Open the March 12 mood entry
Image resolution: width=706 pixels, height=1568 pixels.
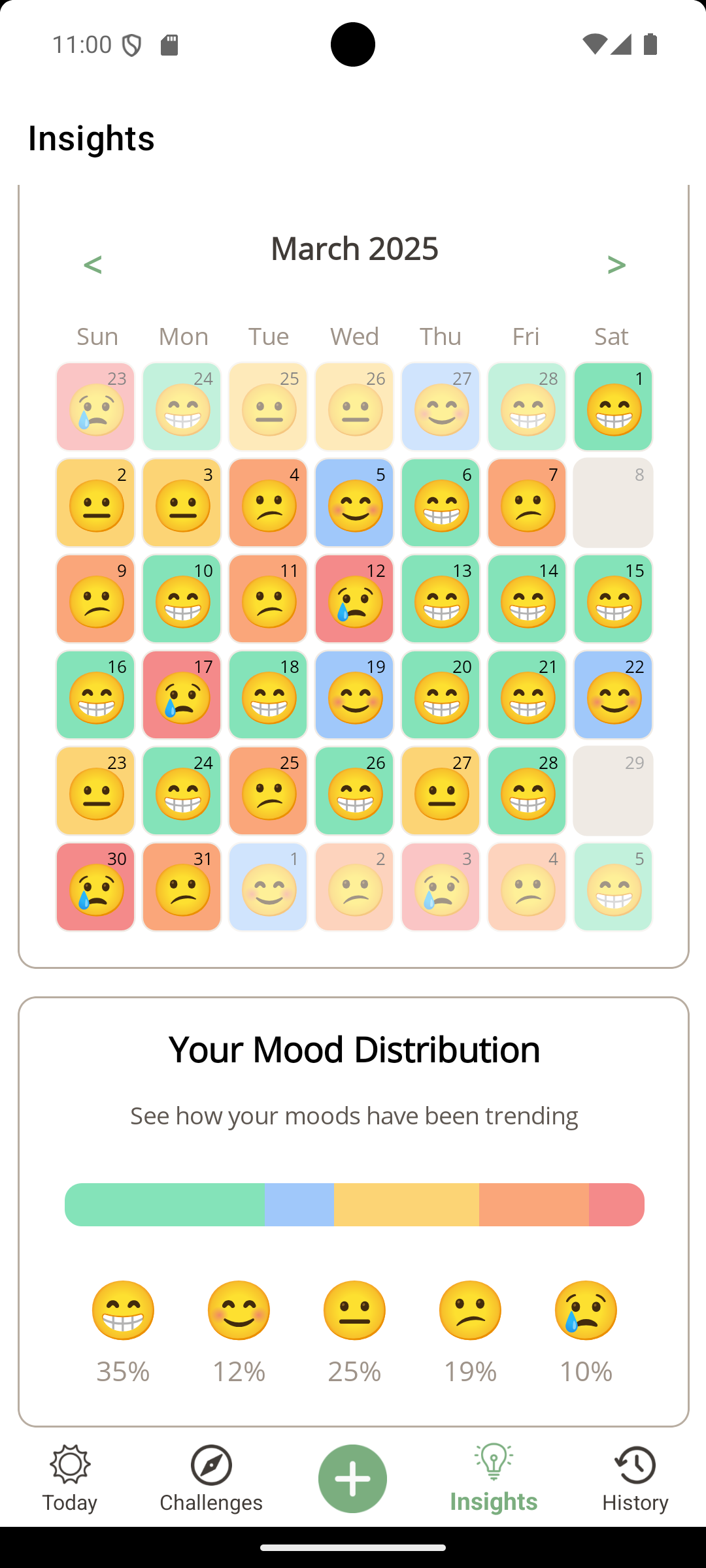(354, 599)
